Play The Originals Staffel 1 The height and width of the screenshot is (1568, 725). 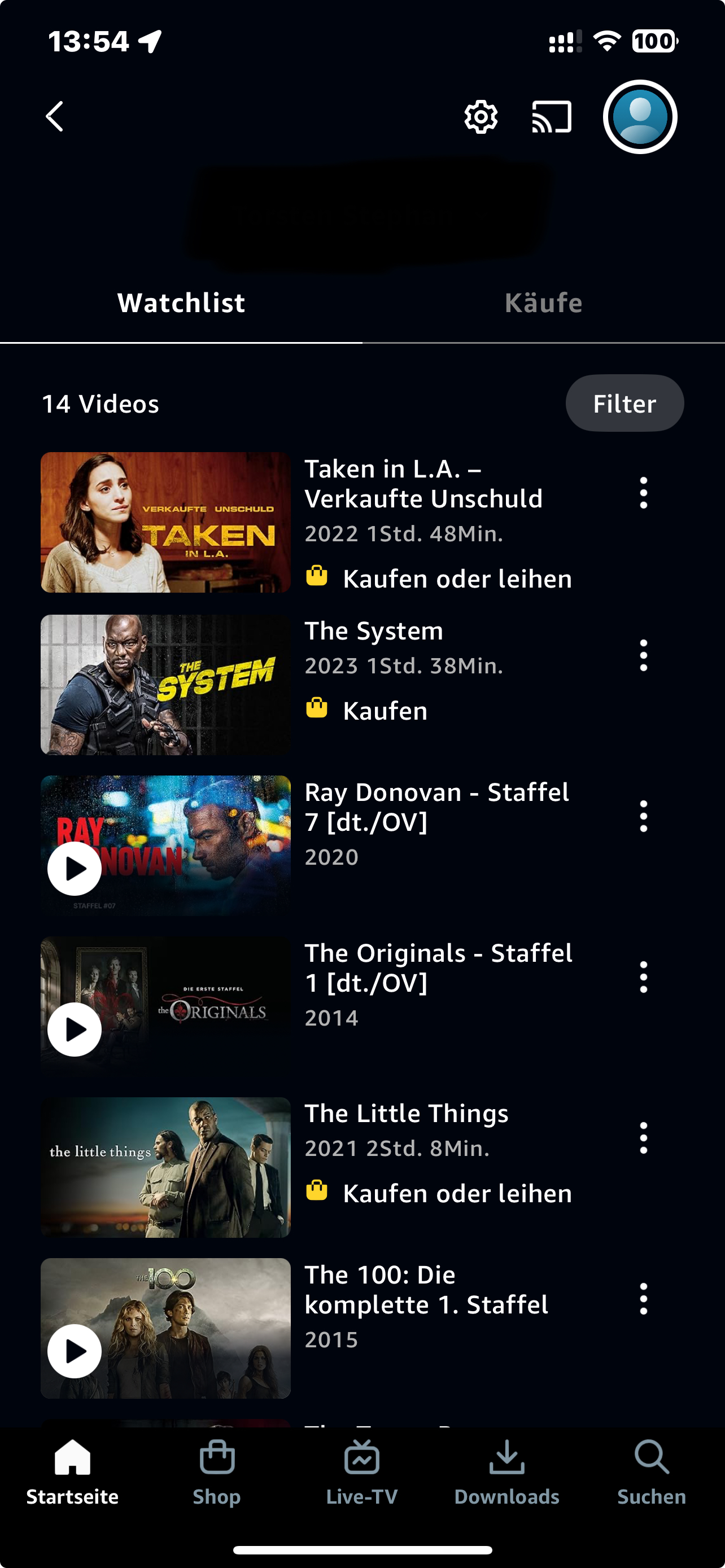(x=75, y=1030)
